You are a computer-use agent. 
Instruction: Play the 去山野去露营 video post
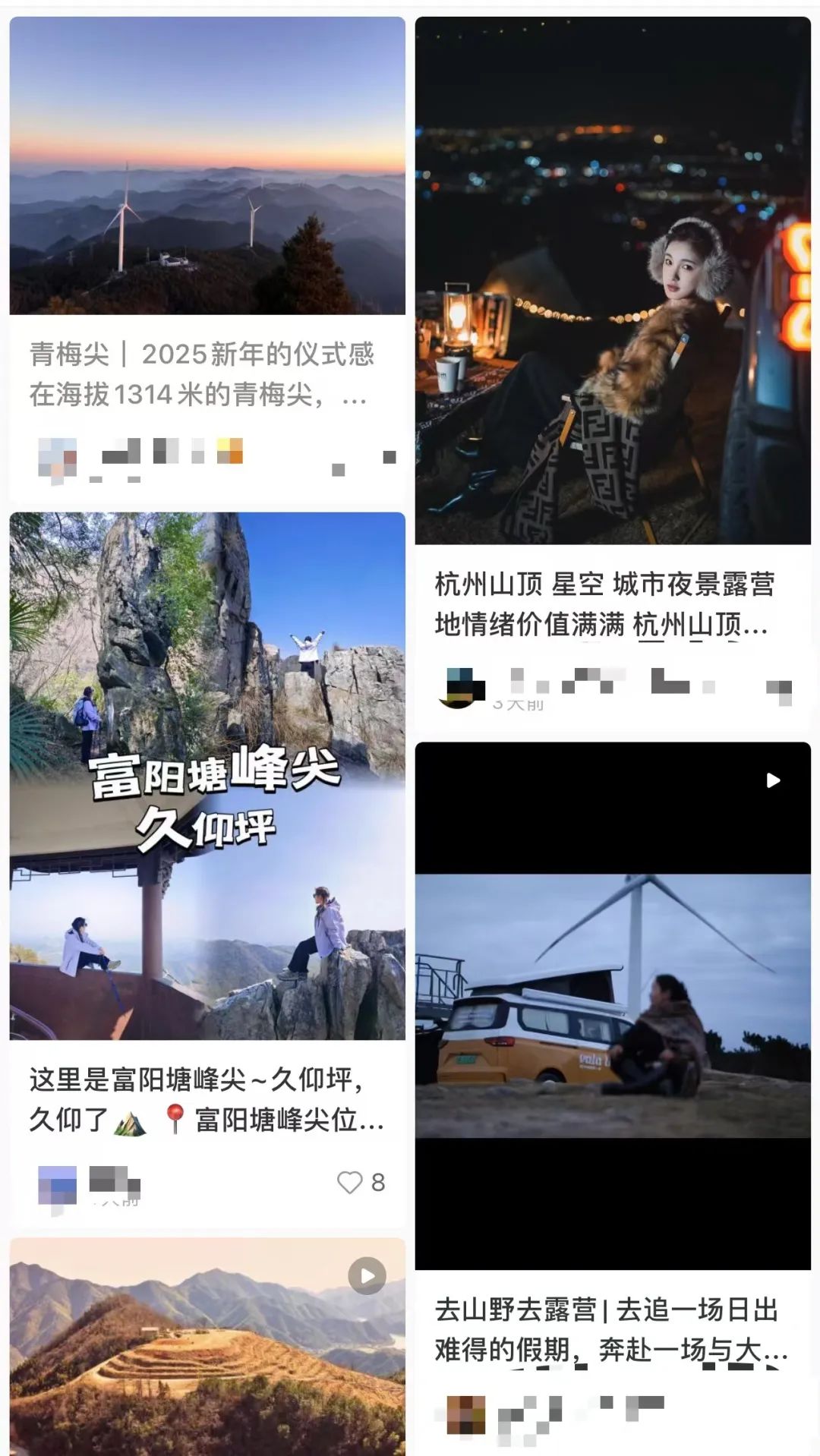point(612,1004)
